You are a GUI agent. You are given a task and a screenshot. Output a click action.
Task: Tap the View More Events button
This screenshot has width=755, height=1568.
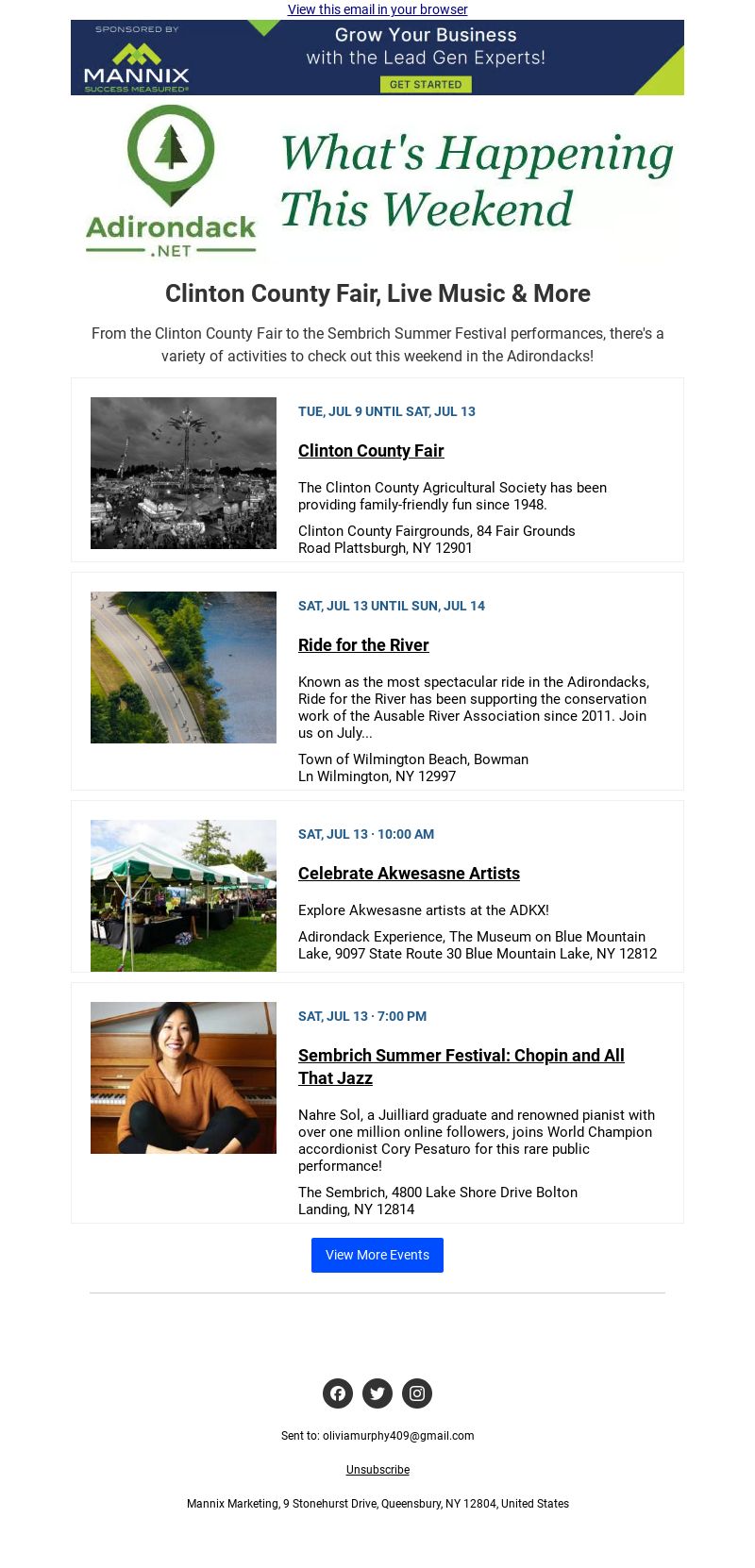pos(377,1255)
